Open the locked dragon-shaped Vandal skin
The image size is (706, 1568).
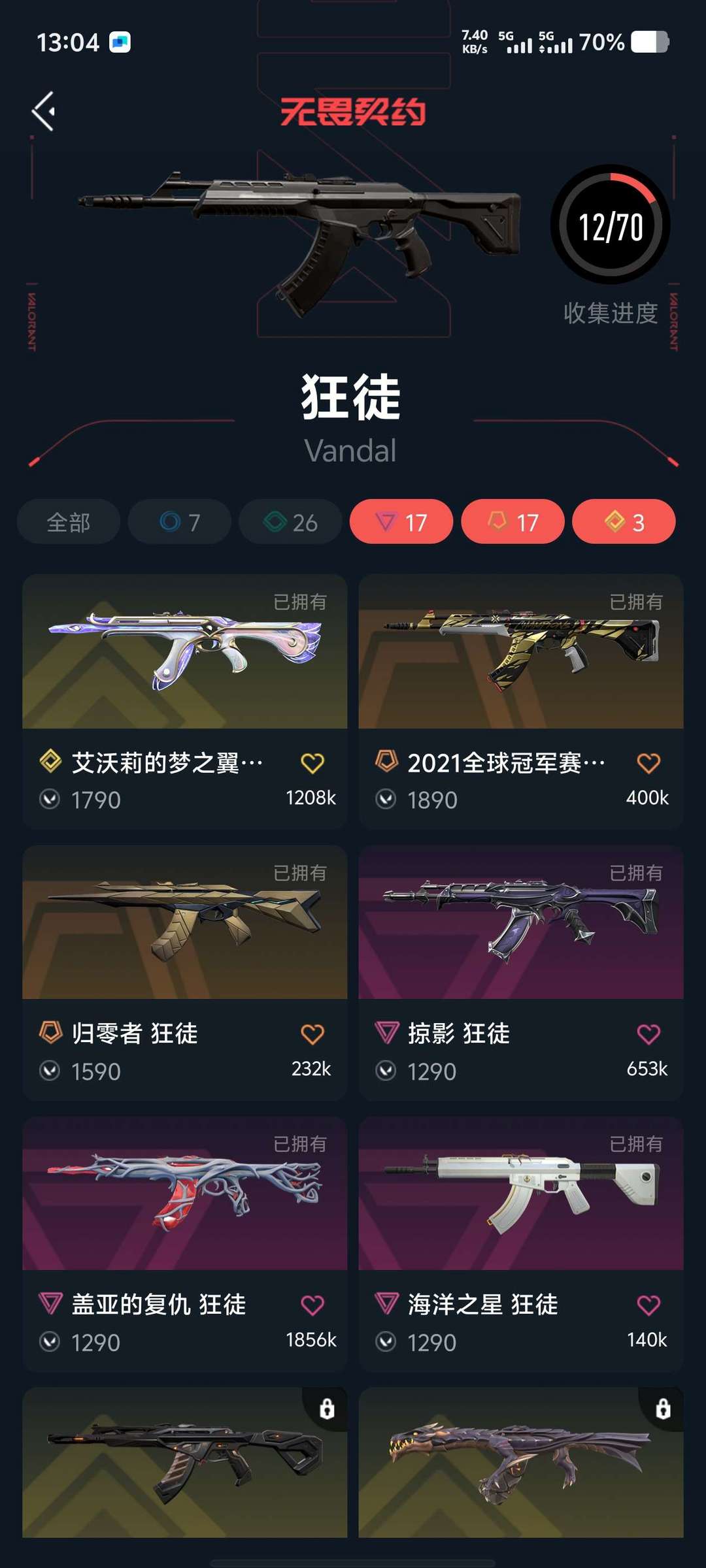point(520,1463)
